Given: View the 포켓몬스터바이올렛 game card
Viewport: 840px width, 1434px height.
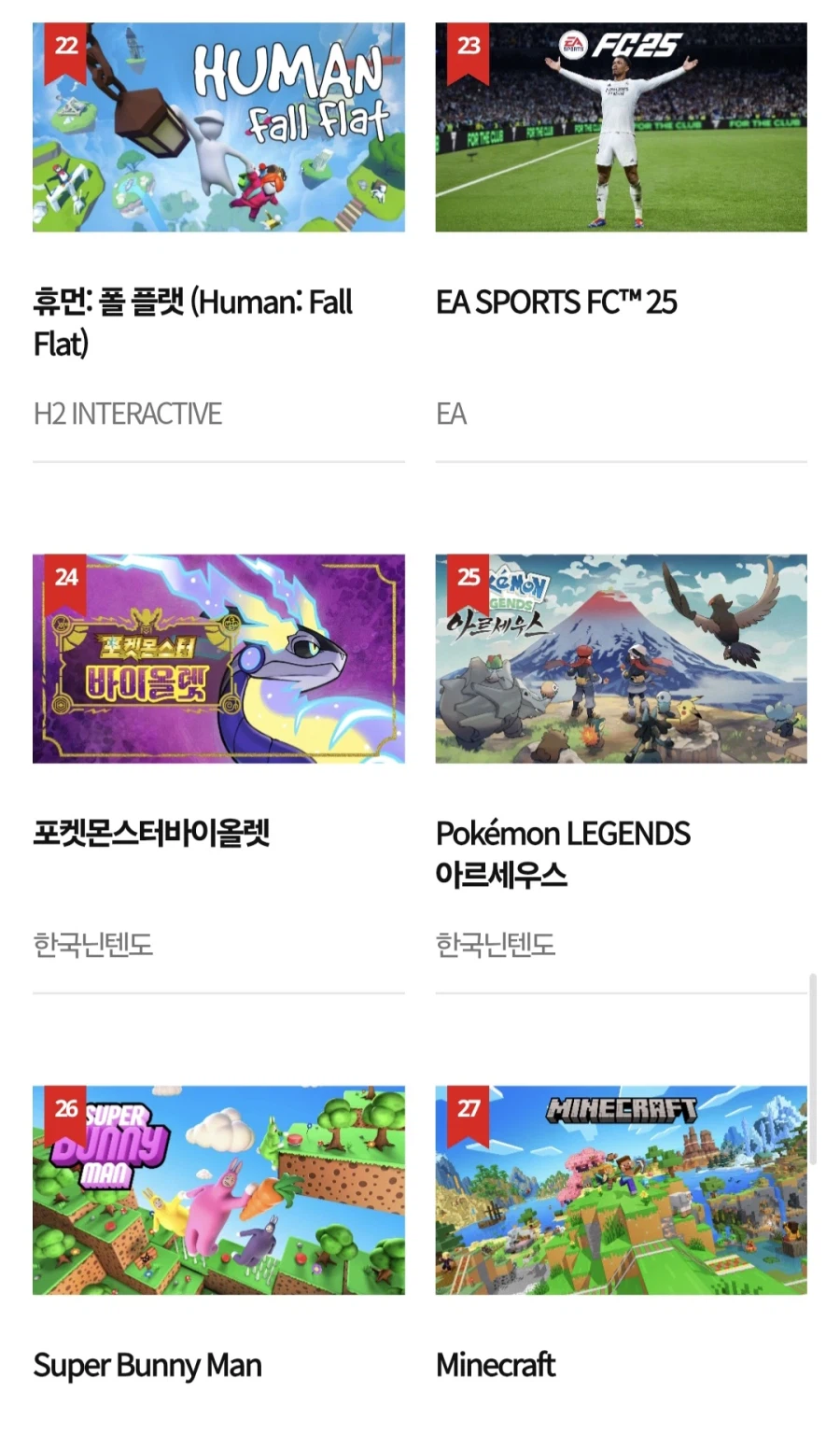Looking at the screenshot, I should pyautogui.click(x=218, y=659).
